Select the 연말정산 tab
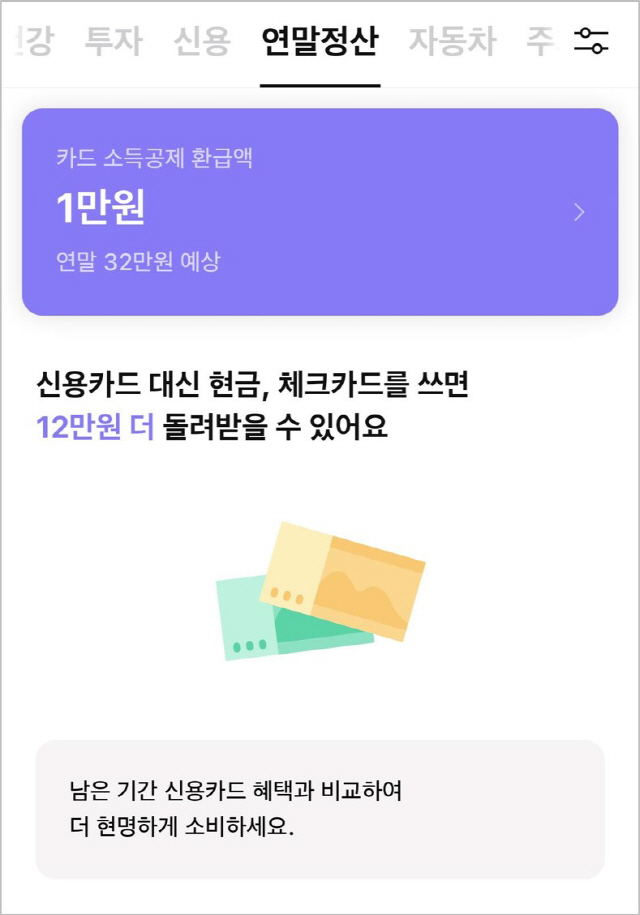The height and width of the screenshot is (915, 640). click(x=319, y=42)
